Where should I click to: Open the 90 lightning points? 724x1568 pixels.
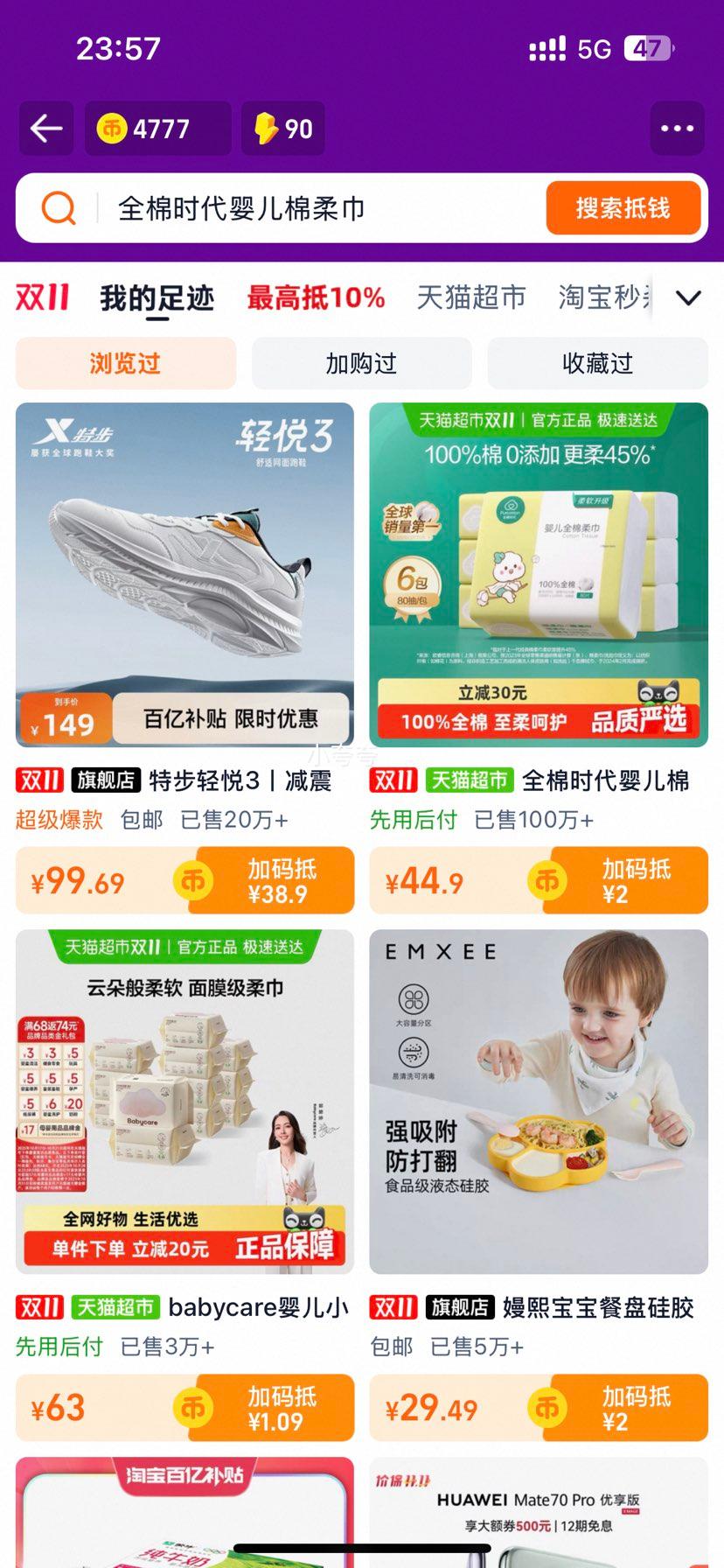point(282,129)
